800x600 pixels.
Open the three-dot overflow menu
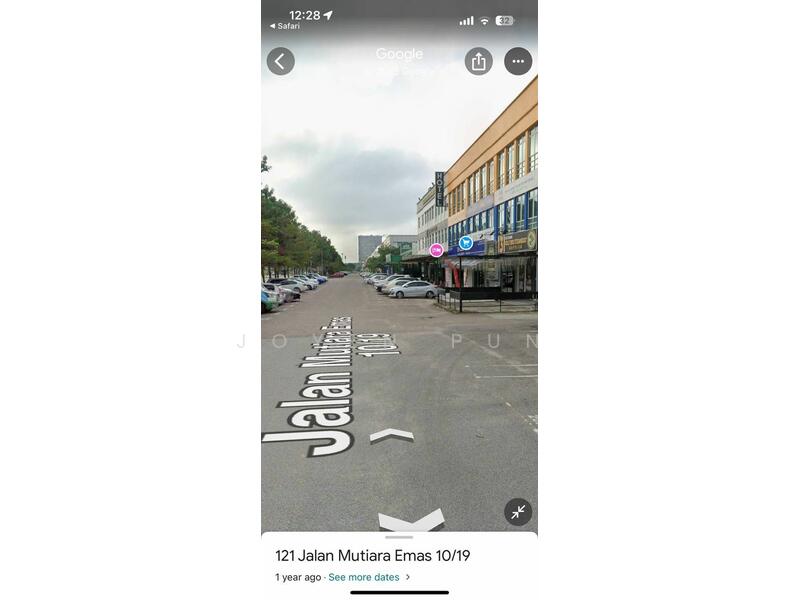point(518,61)
